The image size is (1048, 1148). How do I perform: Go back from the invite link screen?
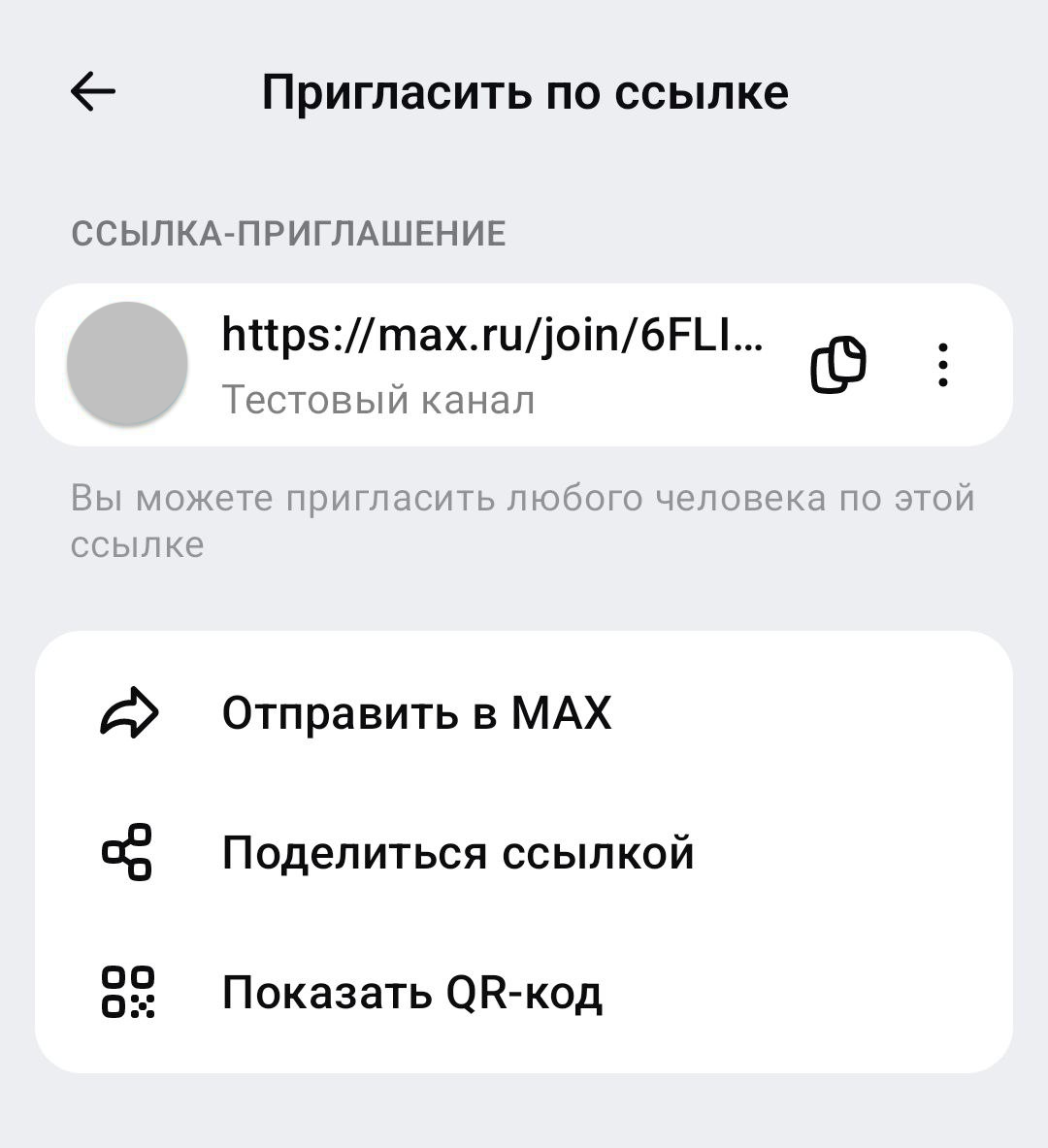click(x=93, y=92)
